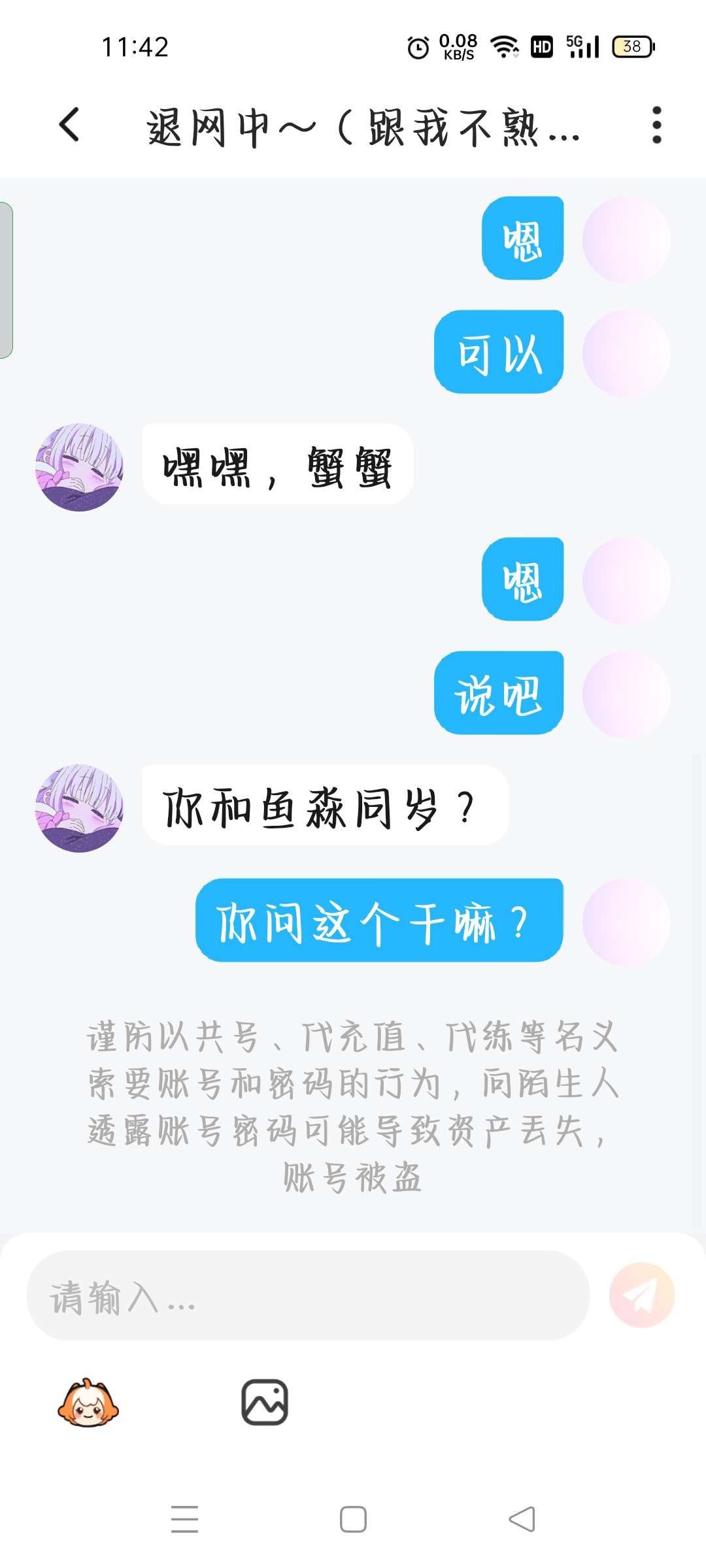Screen dimensions: 706x1568
Task: Open the three-dot overflow menu
Action: (656, 125)
